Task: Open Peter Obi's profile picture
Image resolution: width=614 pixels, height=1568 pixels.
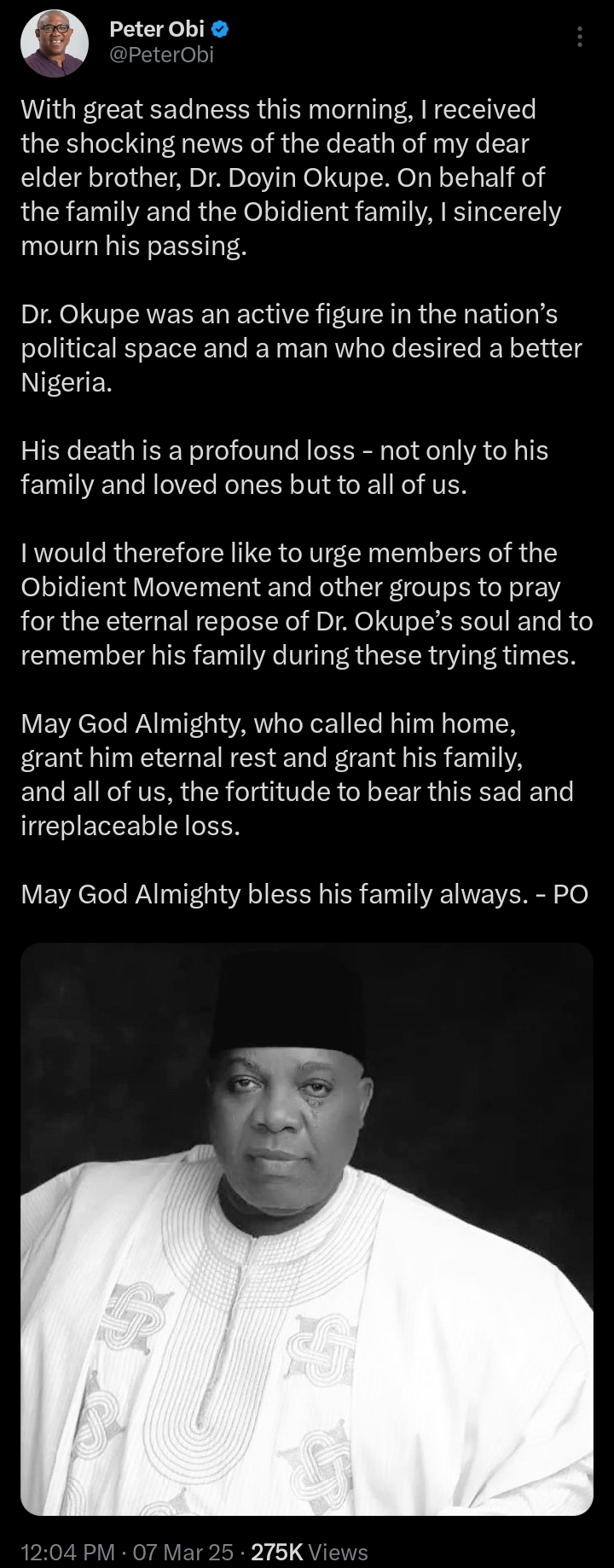Action: (x=55, y=44)
